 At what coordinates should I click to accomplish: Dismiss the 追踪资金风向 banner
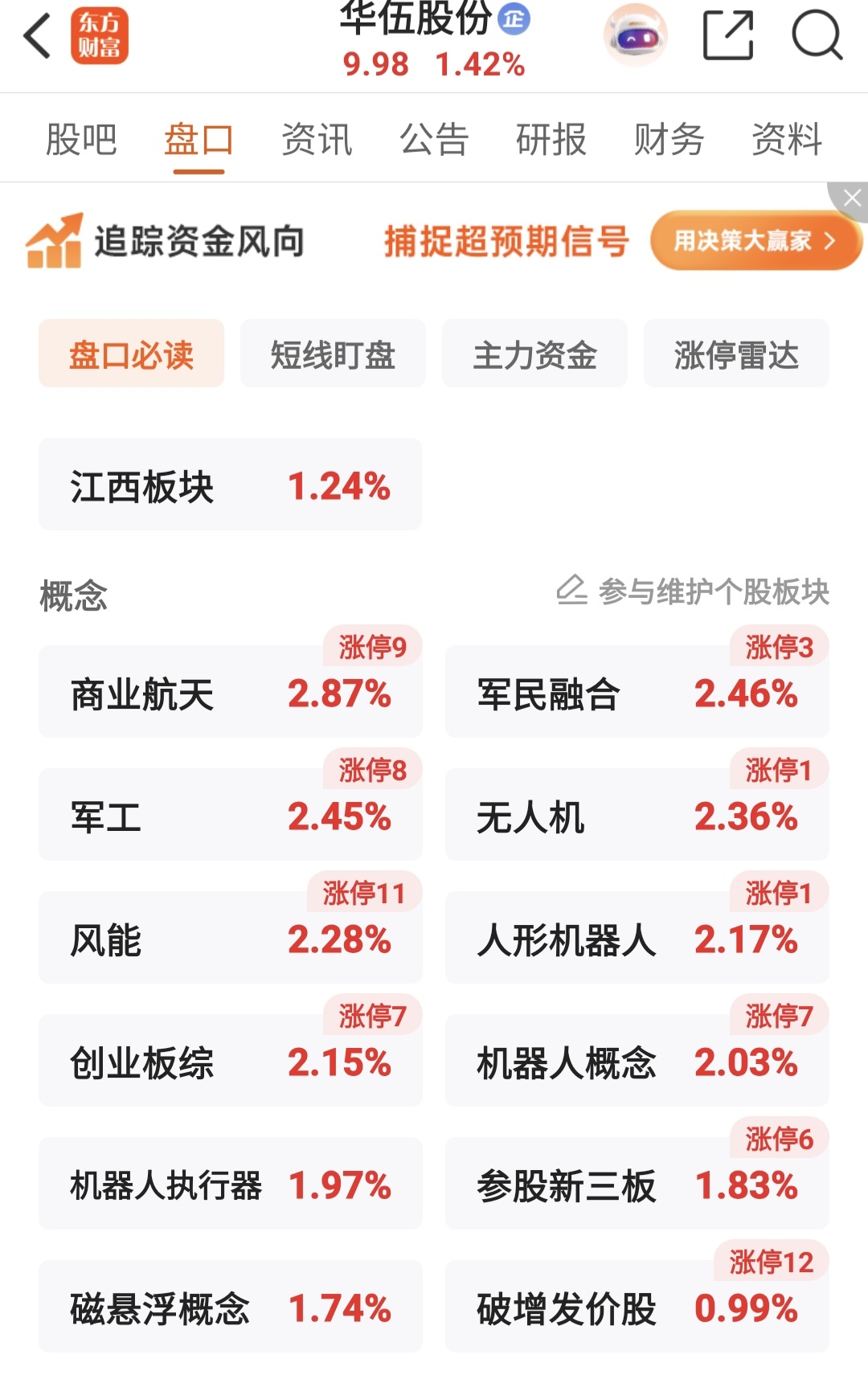851,198
